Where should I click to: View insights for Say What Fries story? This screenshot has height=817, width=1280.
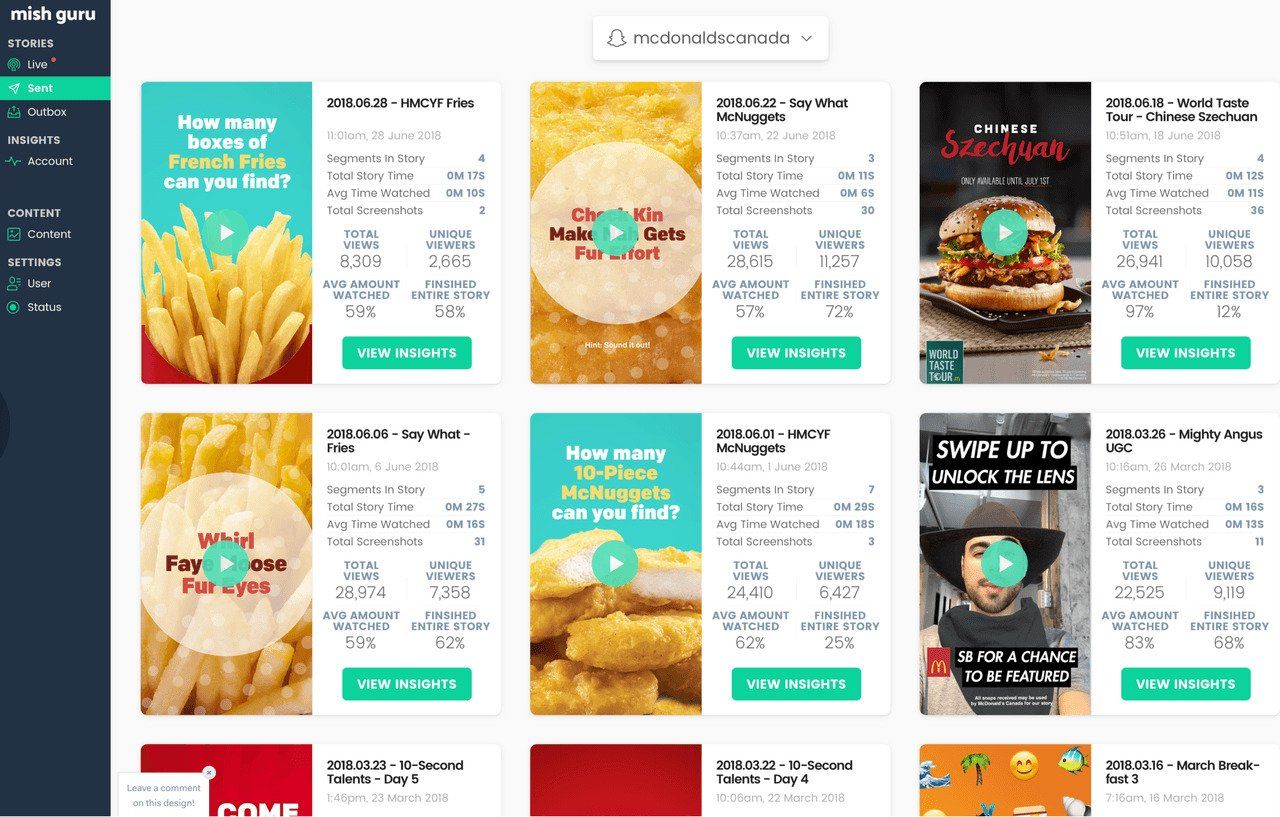point(406,684)
